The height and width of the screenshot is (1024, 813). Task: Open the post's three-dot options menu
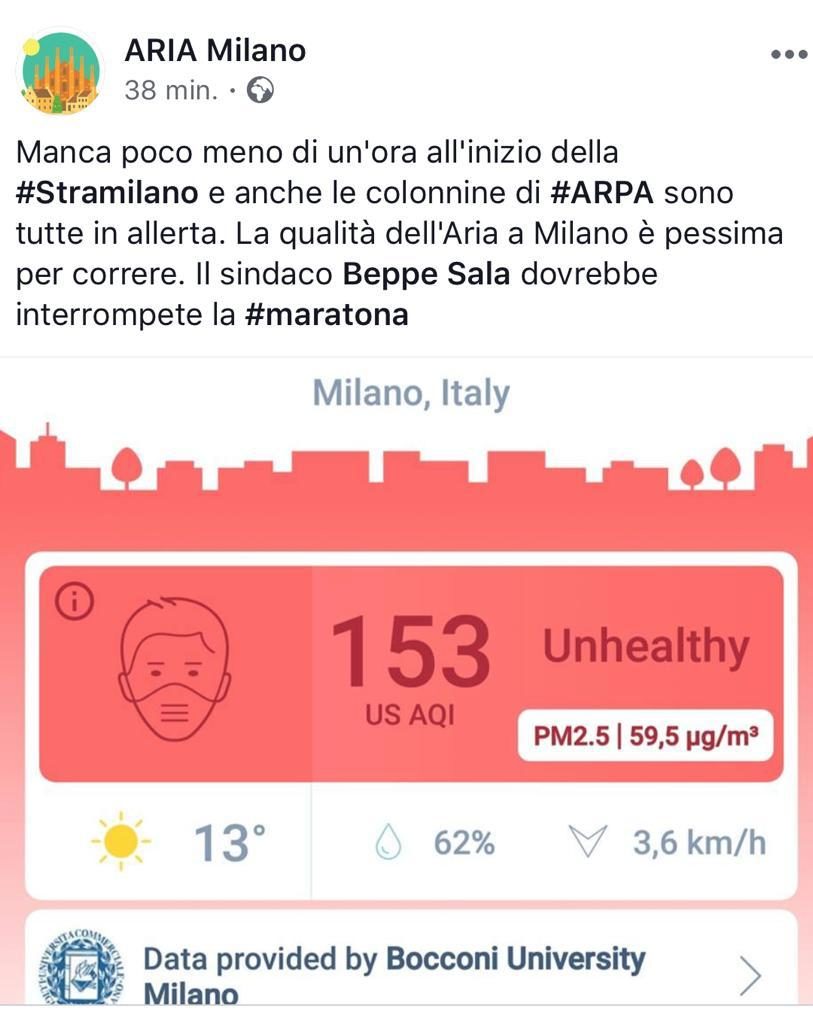point(789,55)
